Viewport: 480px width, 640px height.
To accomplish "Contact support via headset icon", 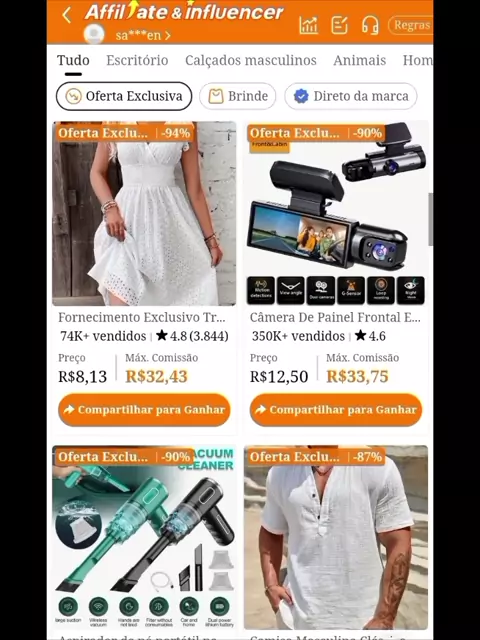I will (370, 25).
